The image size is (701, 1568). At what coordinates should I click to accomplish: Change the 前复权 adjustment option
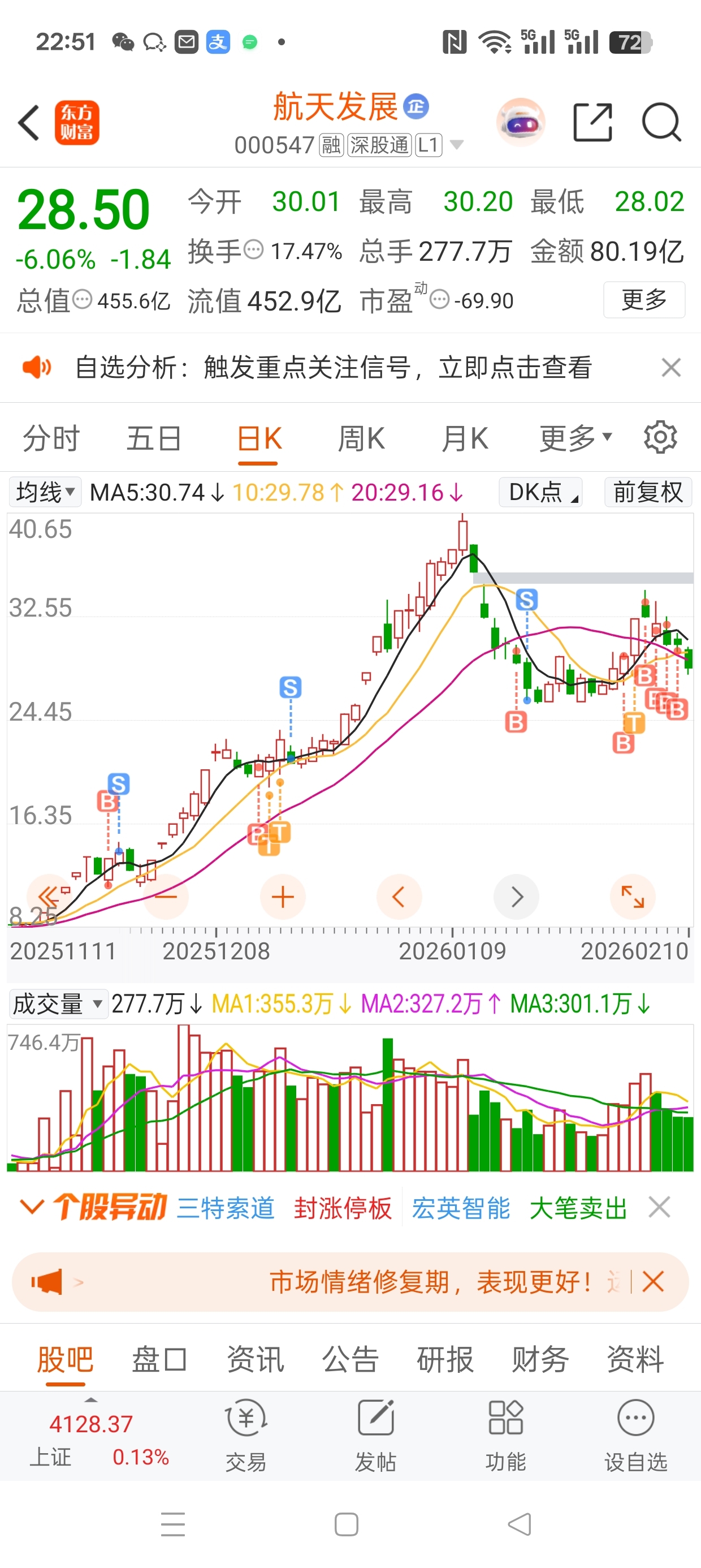click(647, 492)
